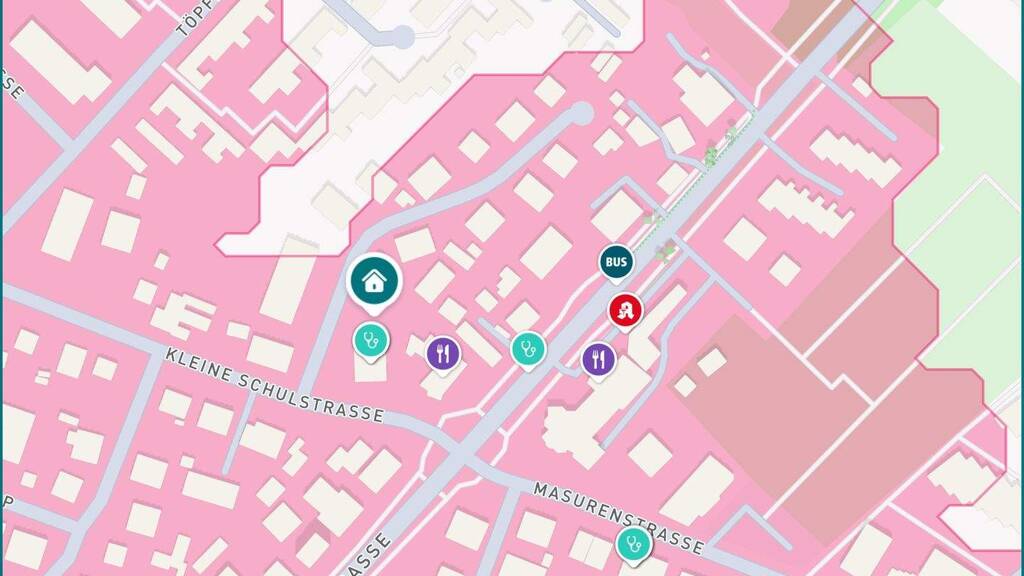
Task: Tap the doctor marker directly below the home pin
Action: click(371, 340)
